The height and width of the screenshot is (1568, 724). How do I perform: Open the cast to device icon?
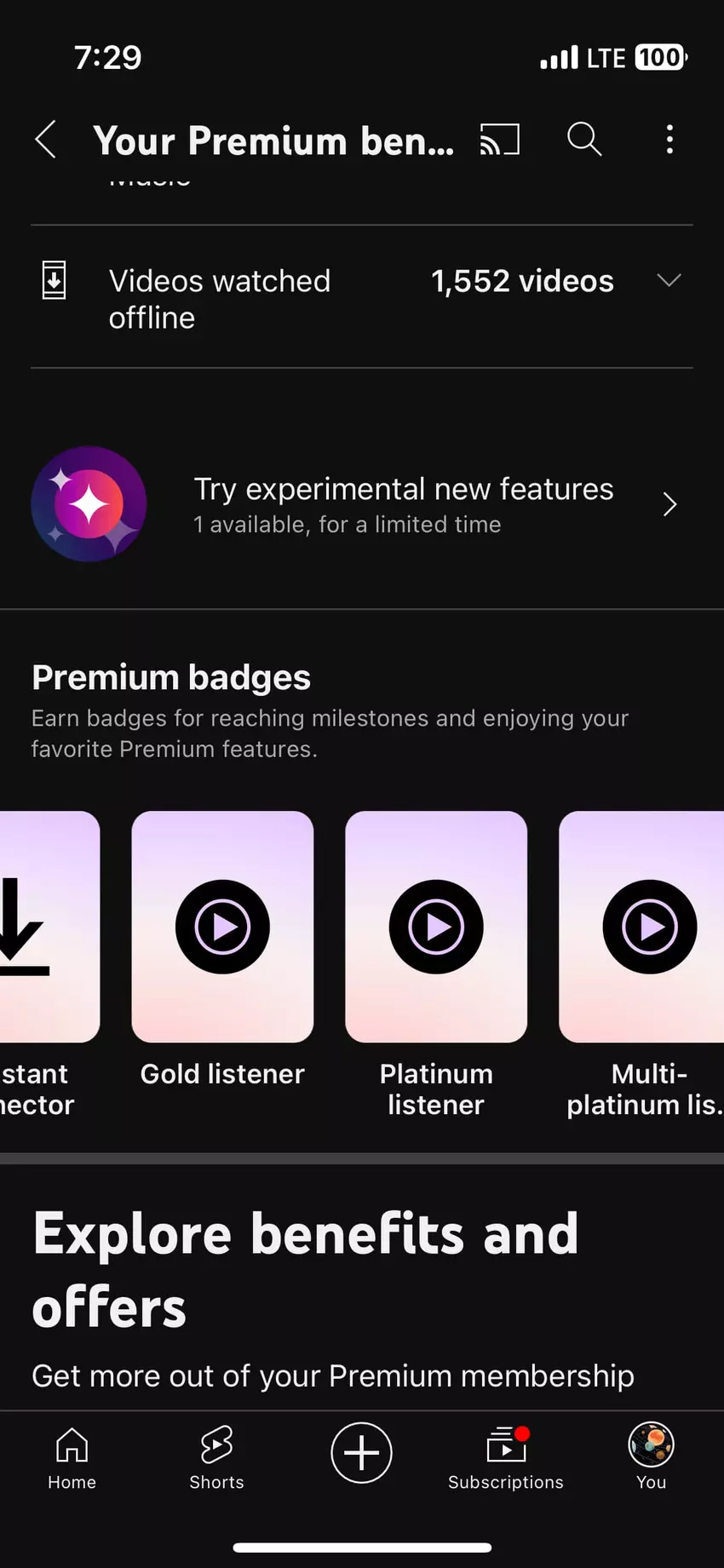coord(500,139)
